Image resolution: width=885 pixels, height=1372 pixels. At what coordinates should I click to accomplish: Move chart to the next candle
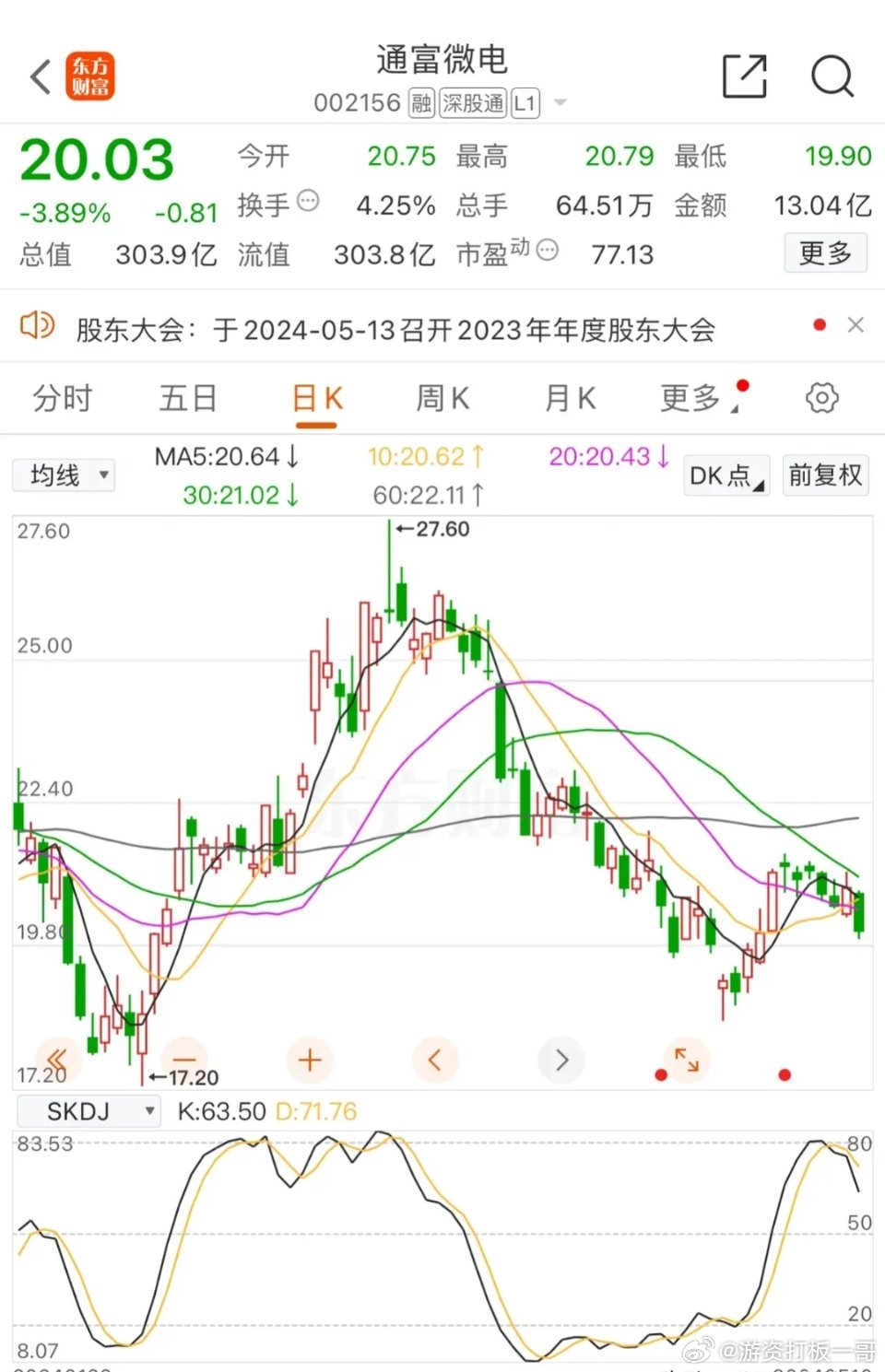(x=561, y=1060)
